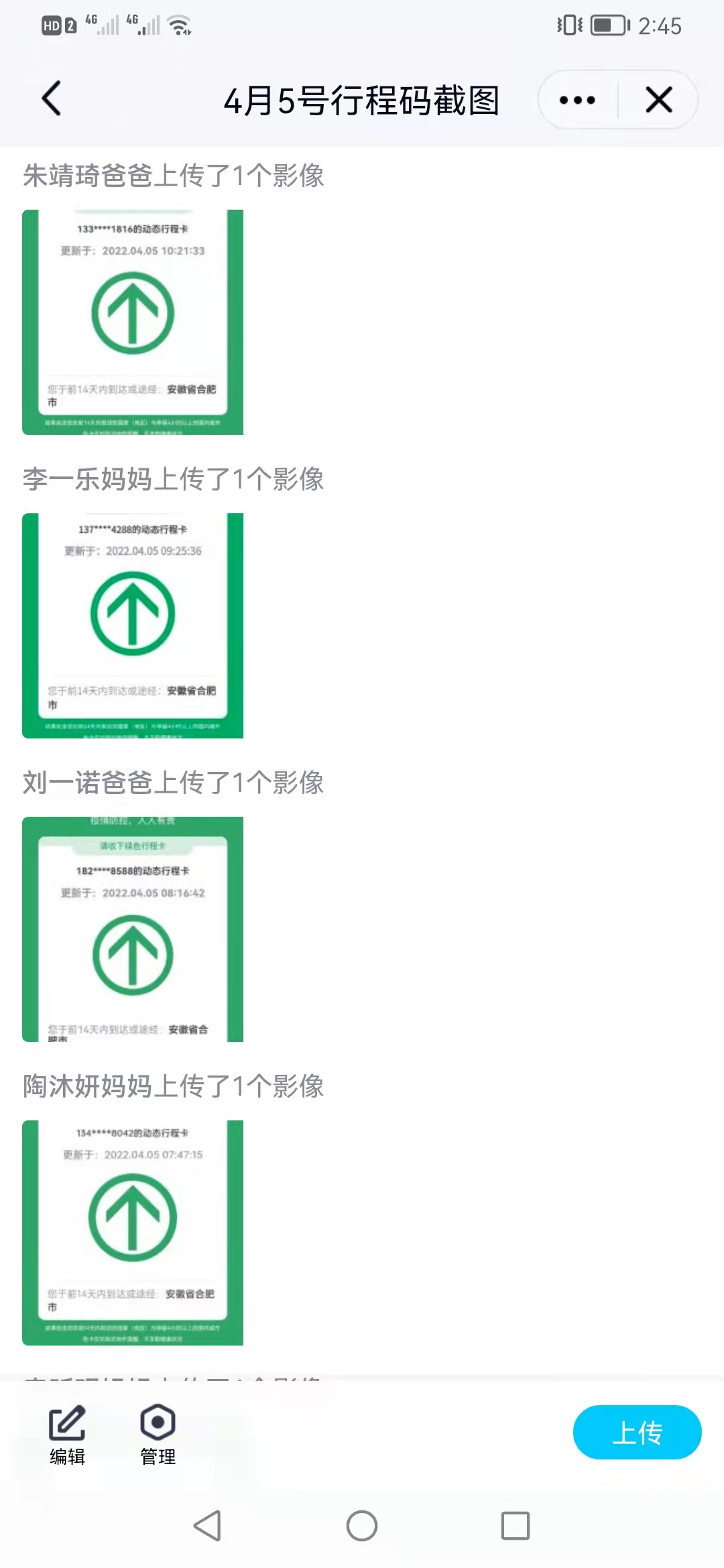Tap the system back navigation button

point(207,1526)
